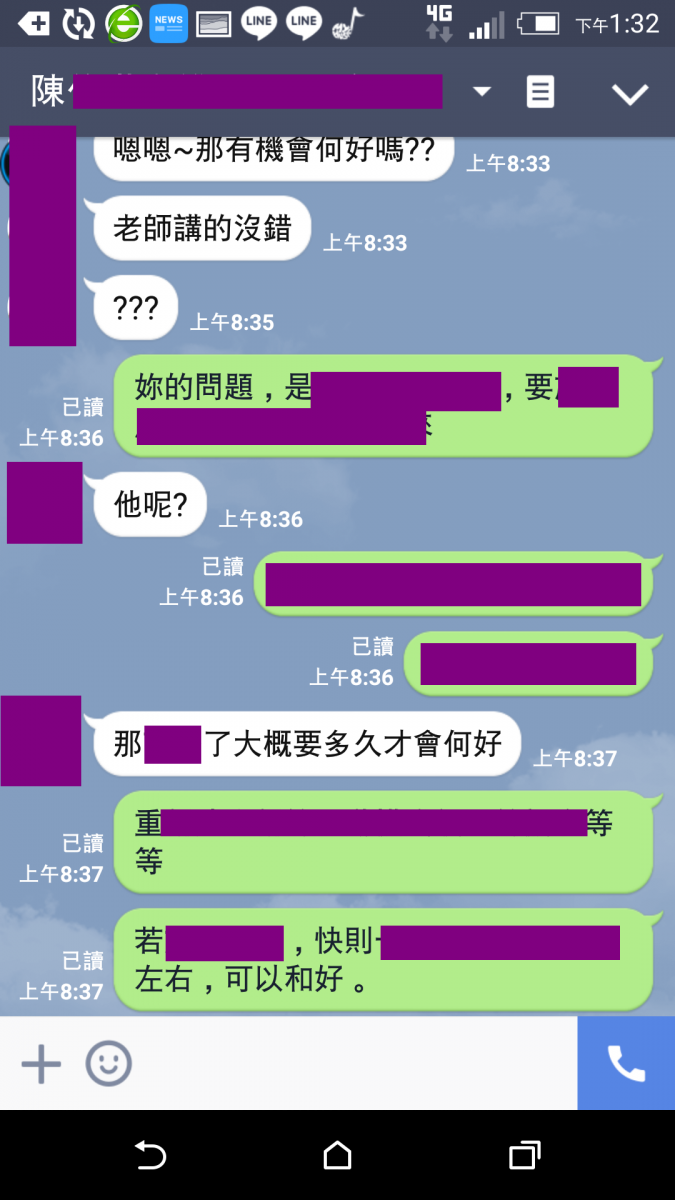Image resolution: width=675 pixels, height=1200 pixels.
Task: Open the plus attachment menu
Action: (x=41, y=1064)
